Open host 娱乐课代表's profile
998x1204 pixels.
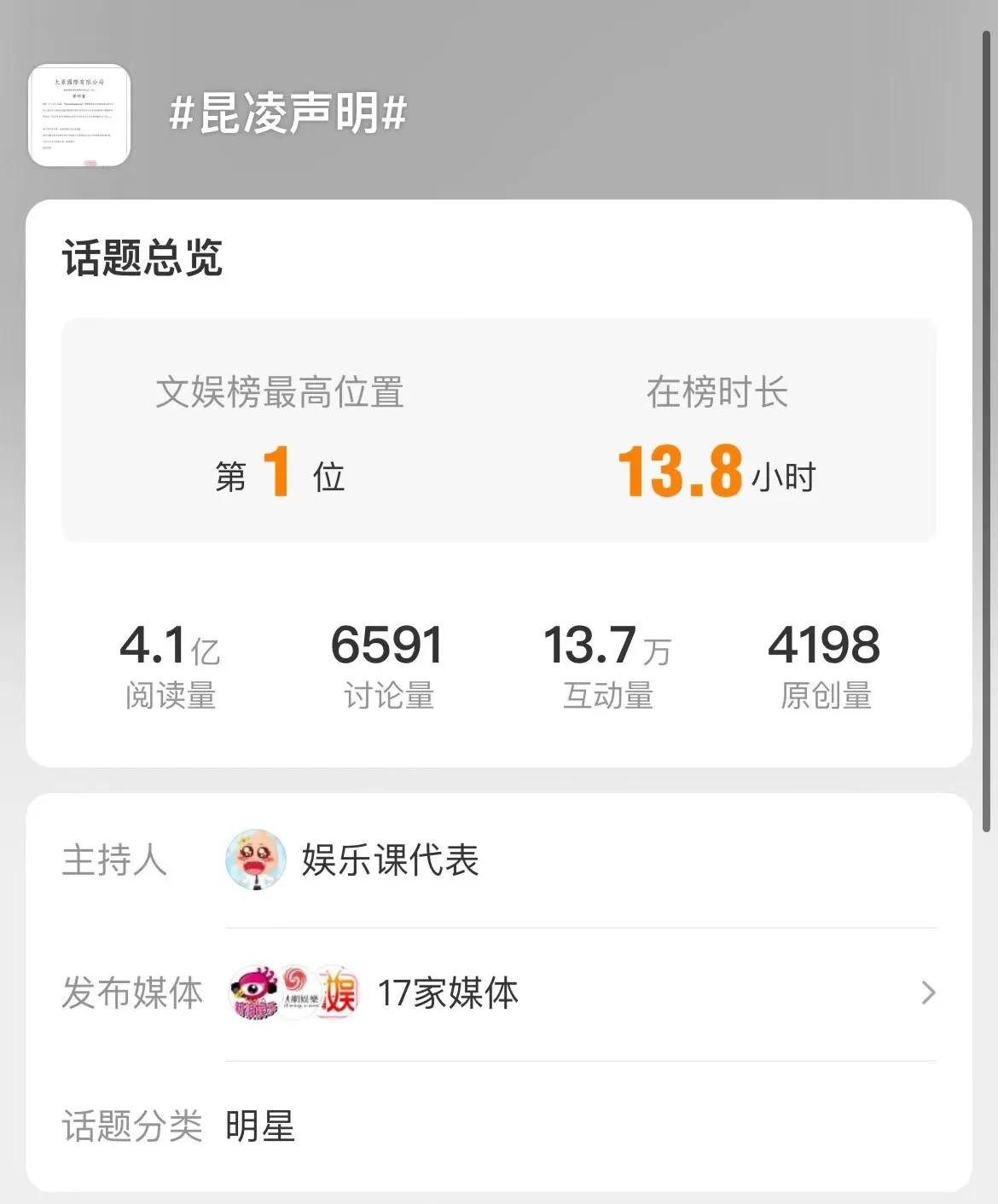click(390, 860)
